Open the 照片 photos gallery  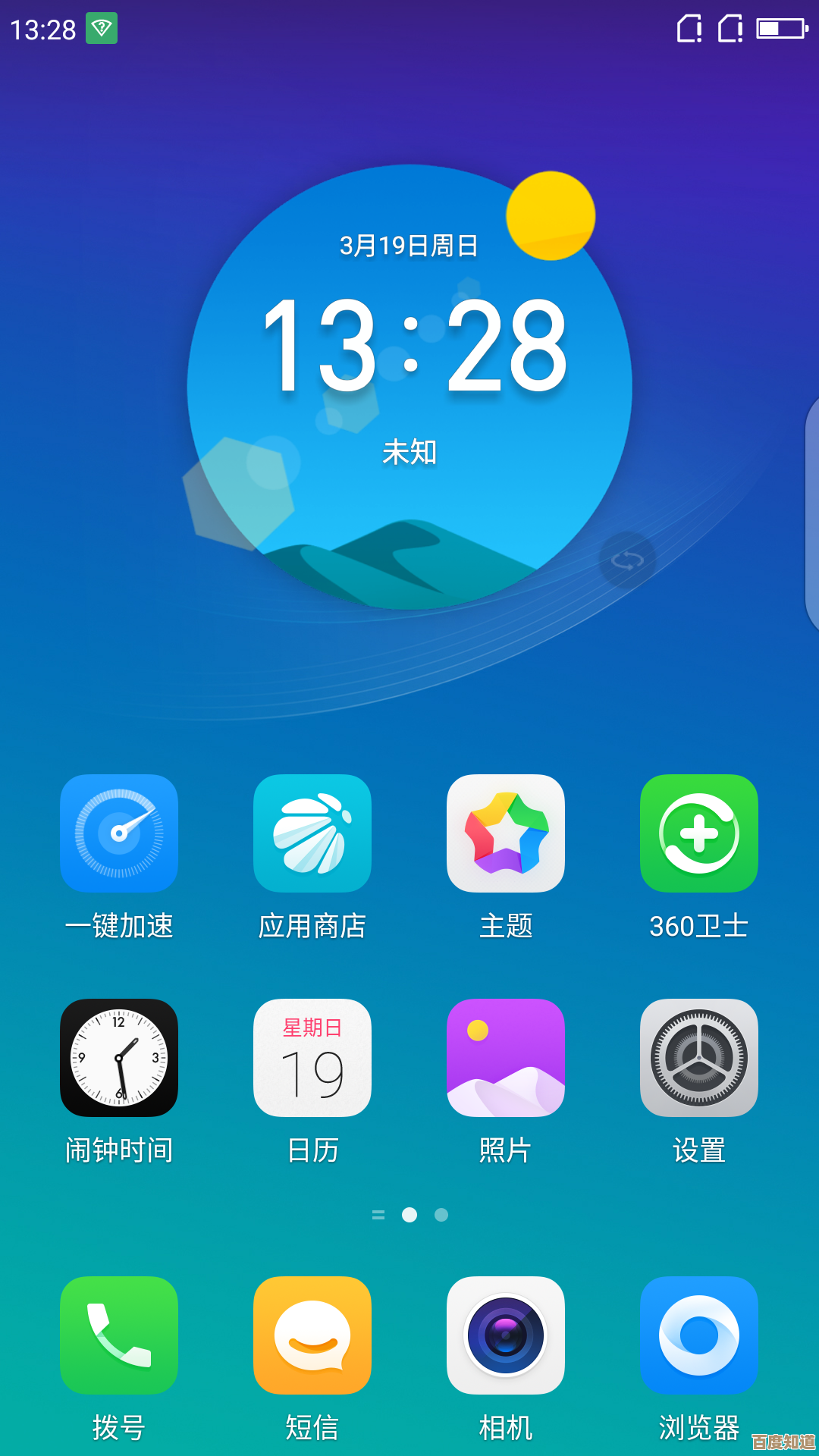click(x=506, y=1058)
